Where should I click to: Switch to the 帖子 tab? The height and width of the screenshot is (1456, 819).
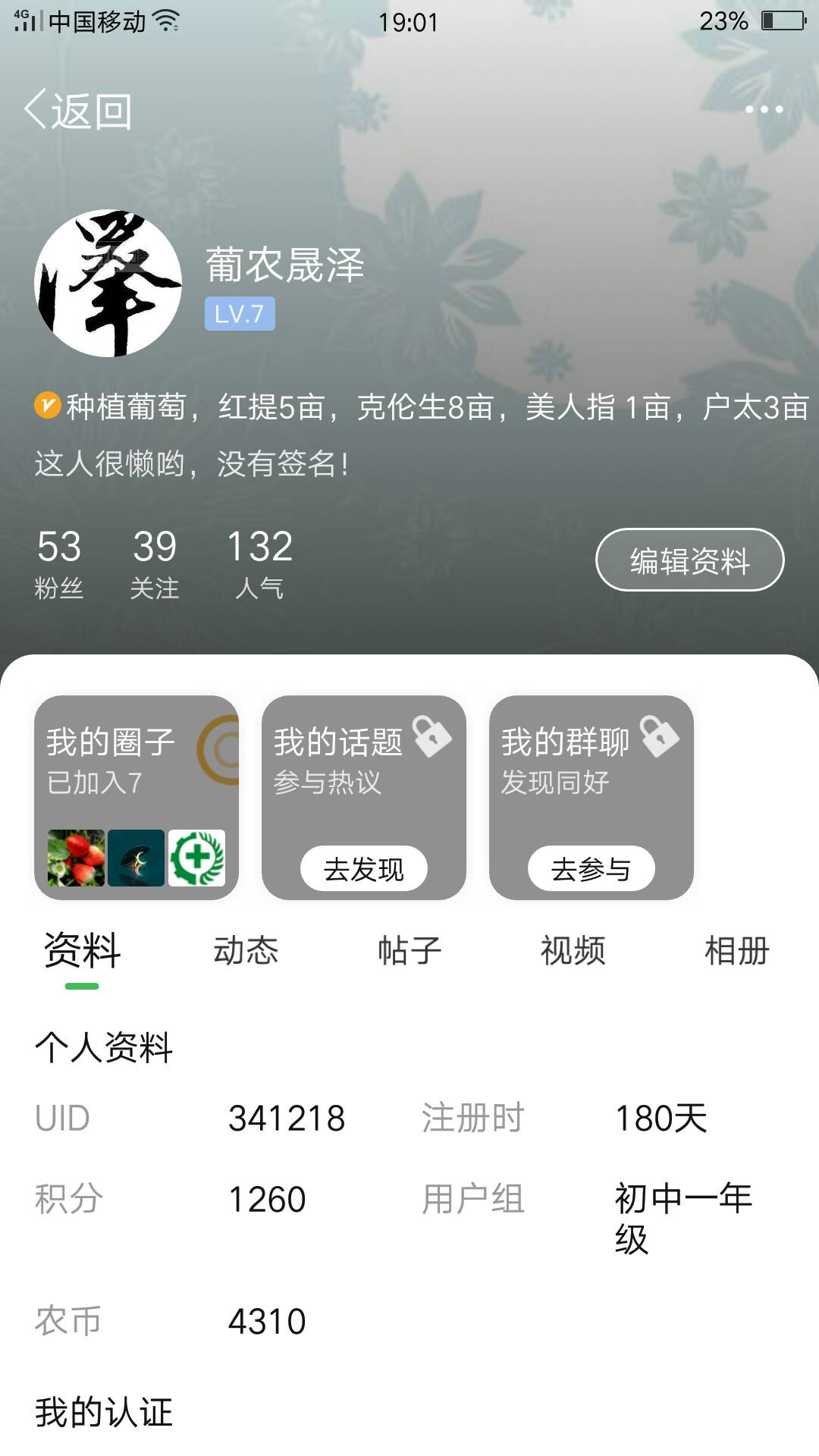pos(409,950)
